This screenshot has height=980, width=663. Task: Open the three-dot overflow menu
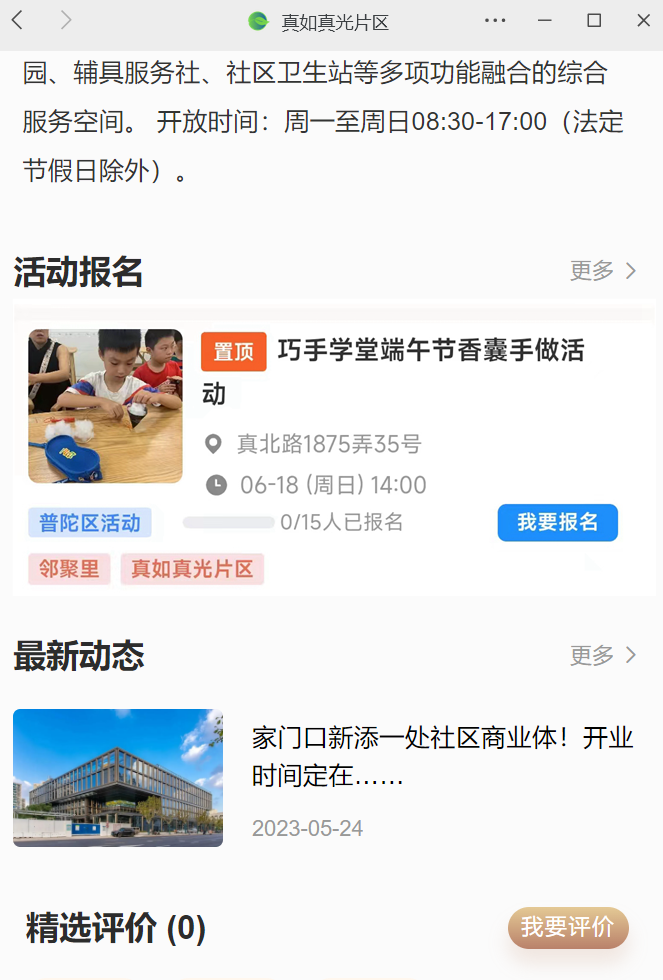495,20
